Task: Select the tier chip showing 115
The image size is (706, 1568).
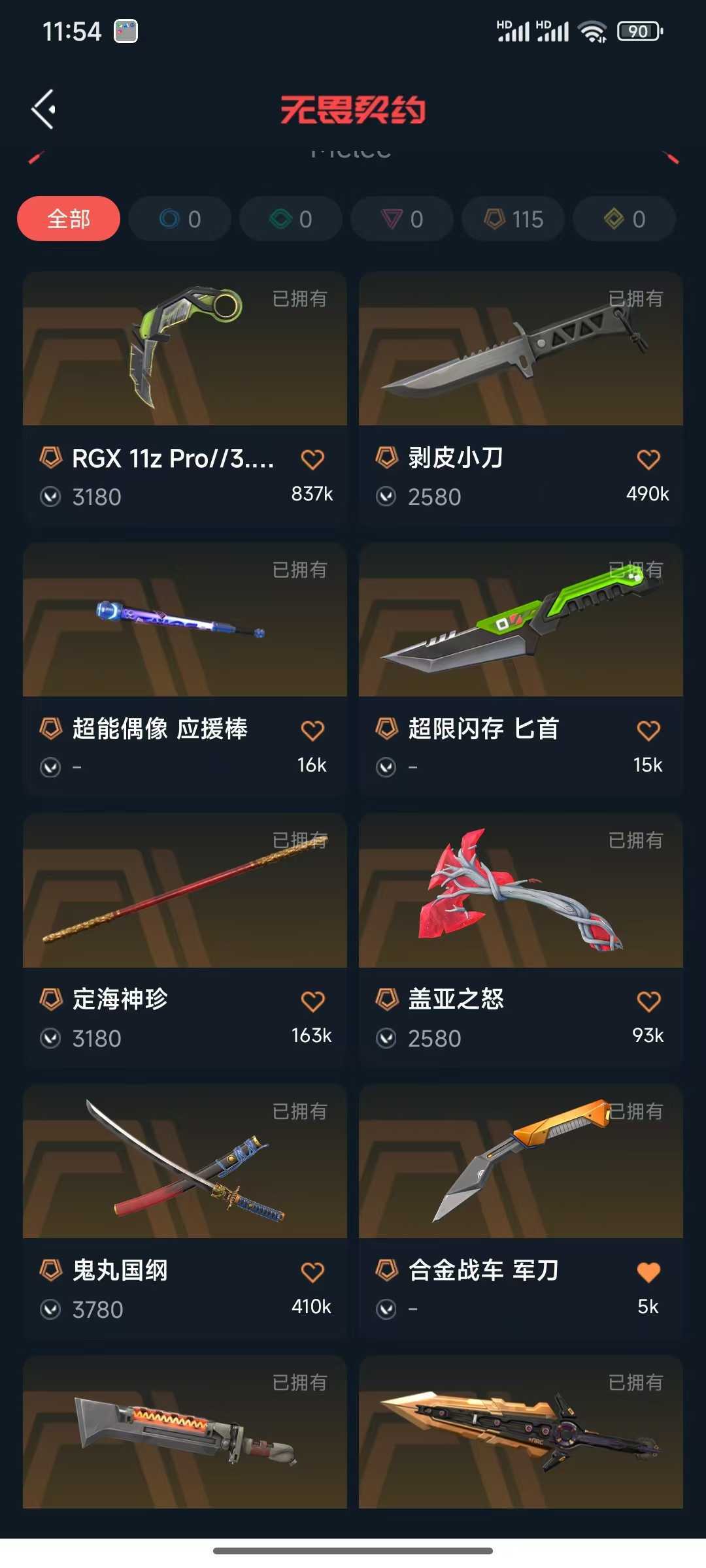Action: click(513, 219)
